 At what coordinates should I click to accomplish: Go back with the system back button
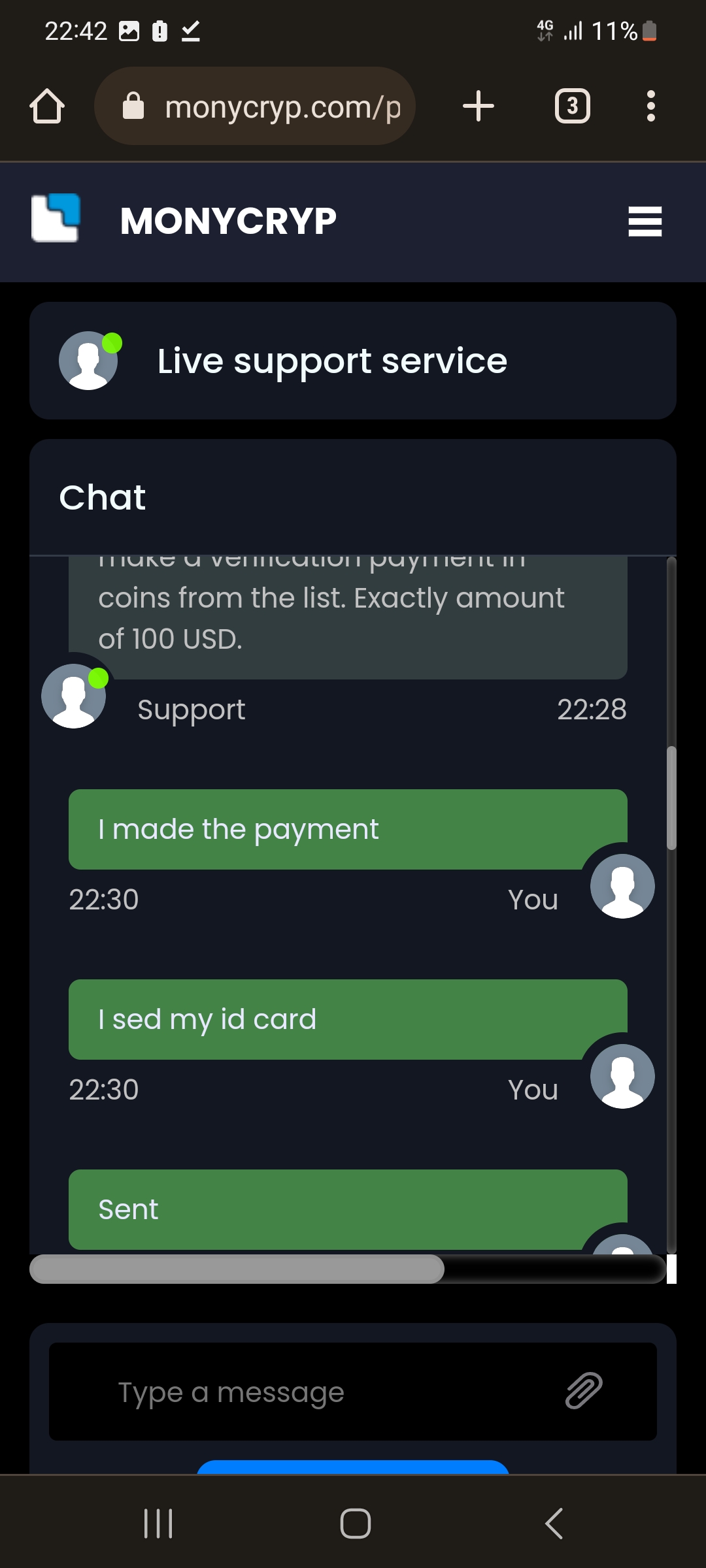(554, 1524)
